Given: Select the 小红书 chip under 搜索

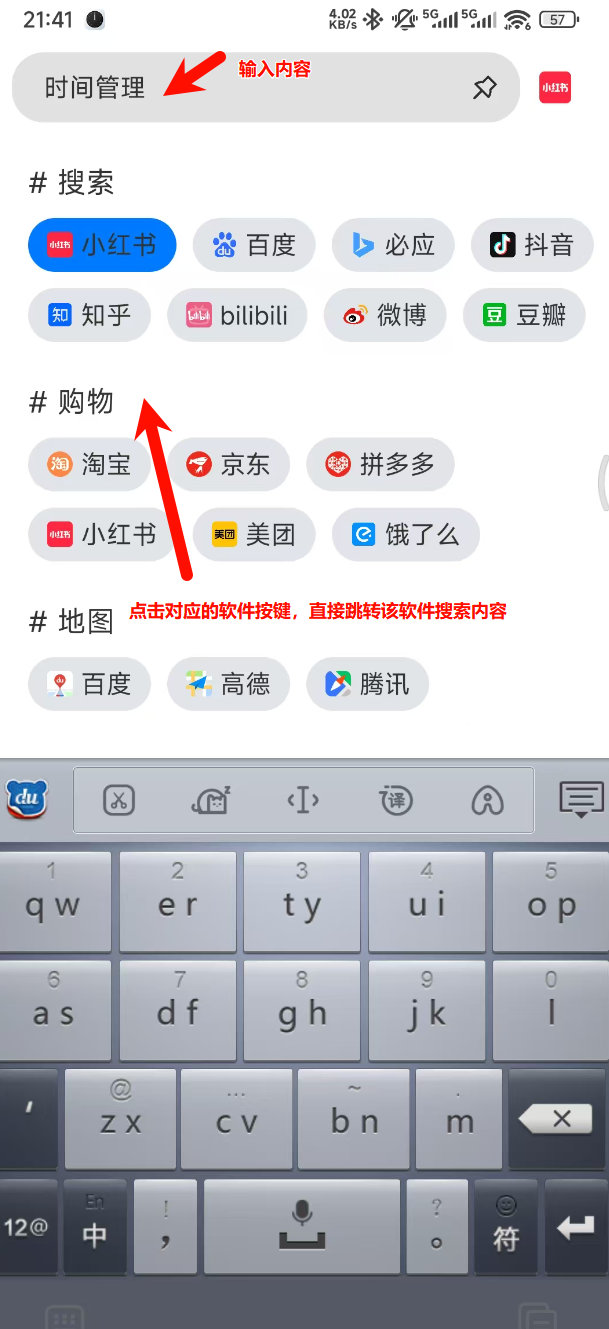Looking at the screenshot, I should [102, 245].
